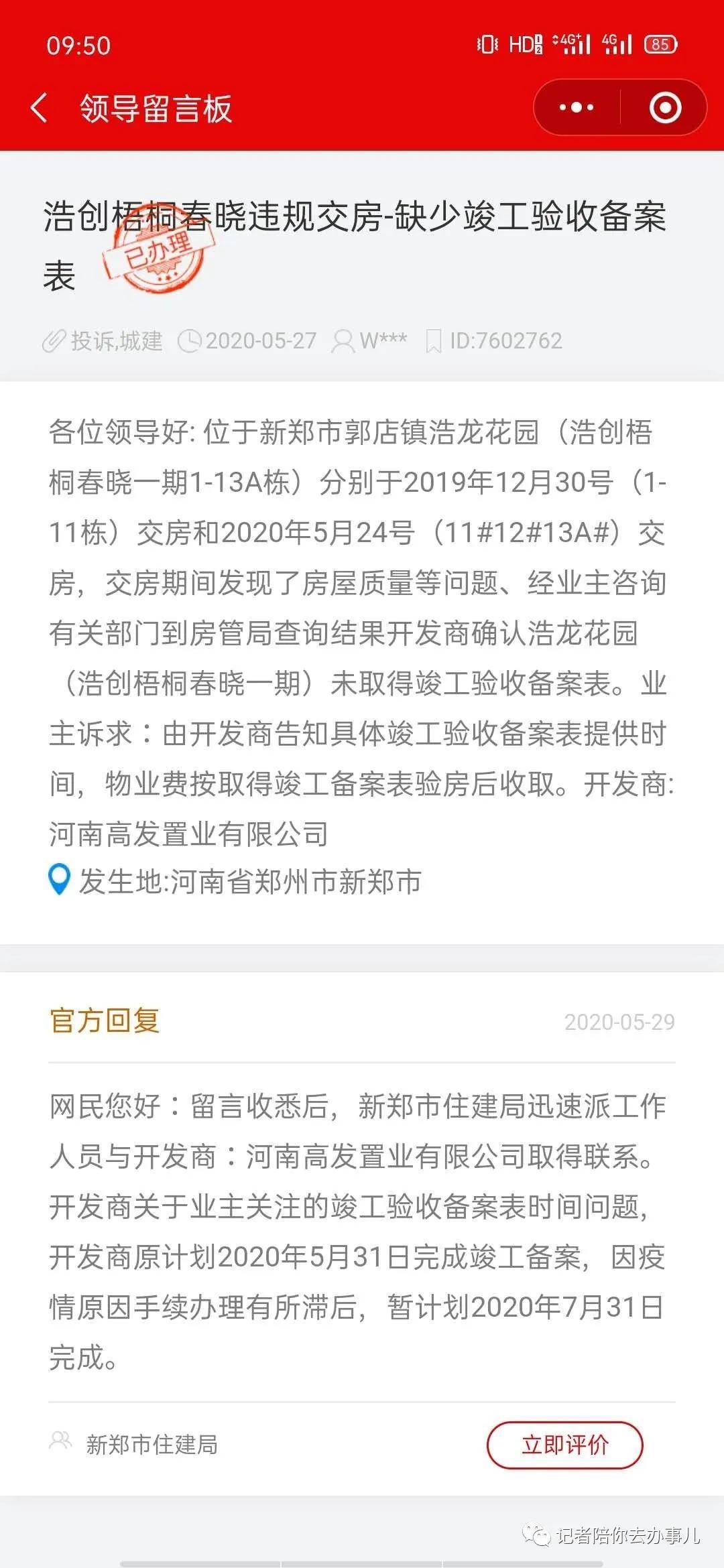Image resolution: width=724 pixels, height=1568 pixels.
Task: Open the mini program more options menu
Action: pos(577,108)
